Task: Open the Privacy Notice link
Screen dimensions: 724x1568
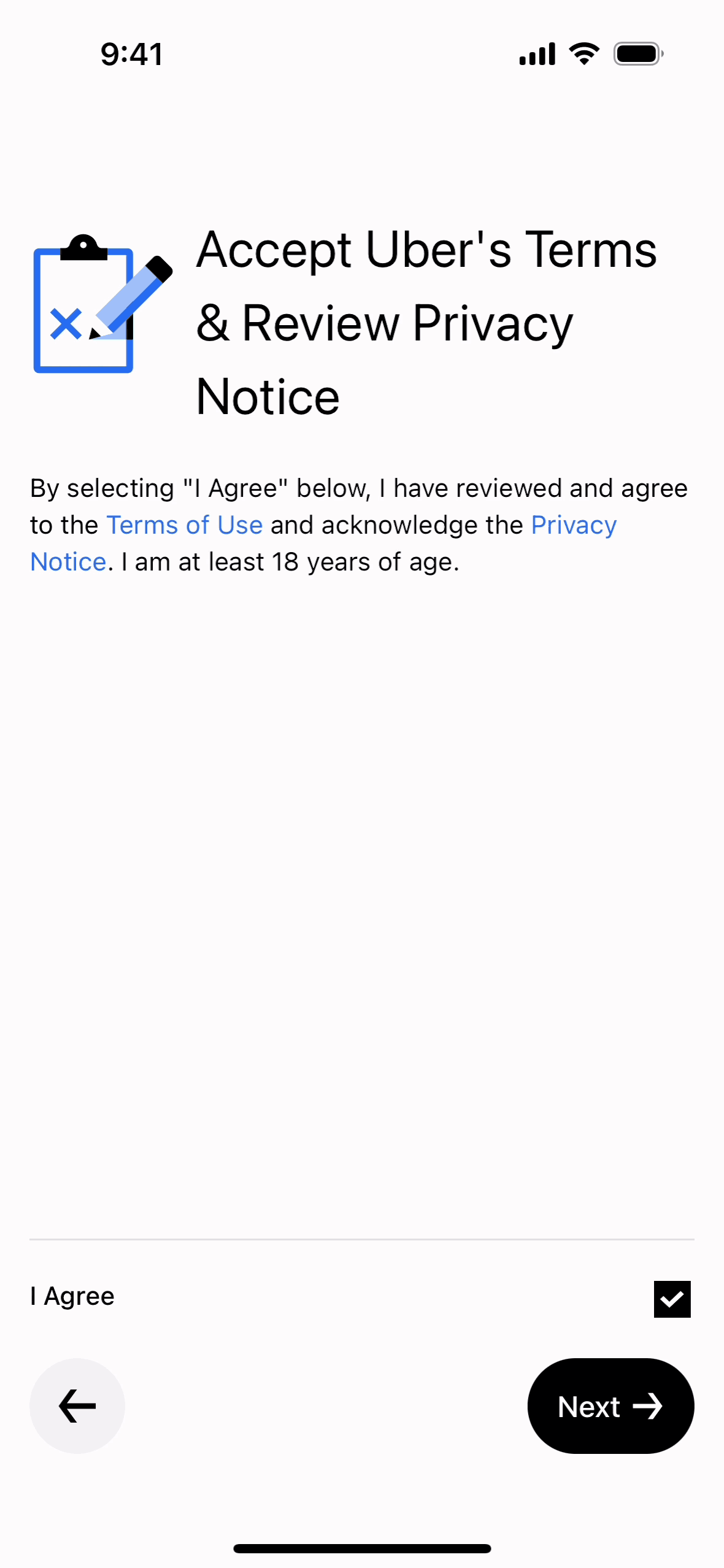Action: pos(573,526)
